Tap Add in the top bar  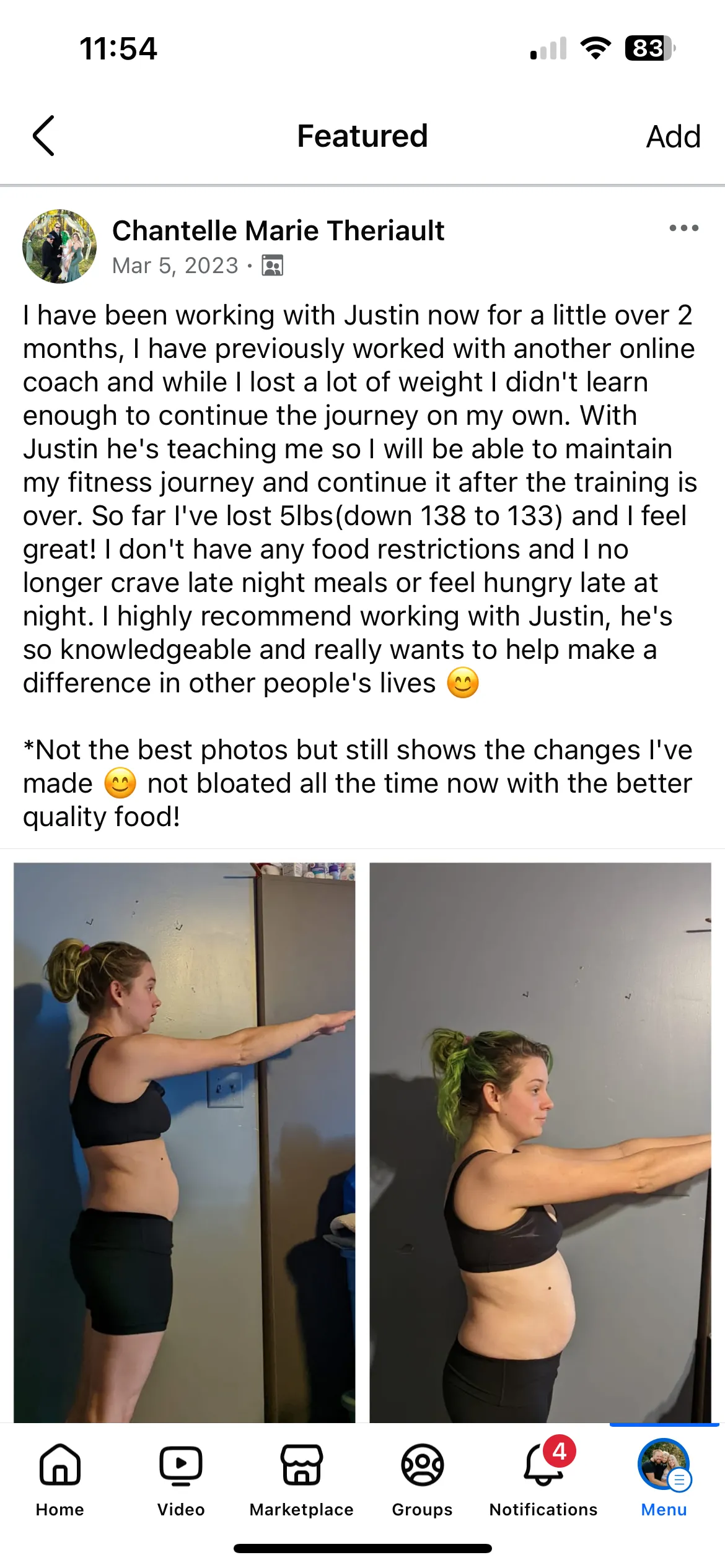coord(673,136)
